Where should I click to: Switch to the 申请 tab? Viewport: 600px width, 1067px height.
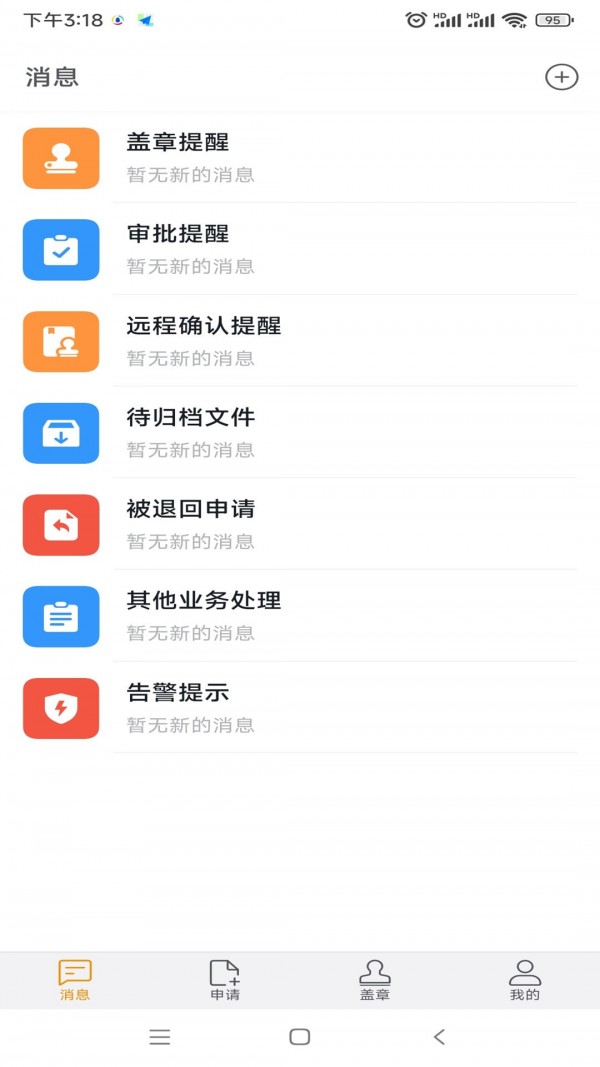pos(225,981)
